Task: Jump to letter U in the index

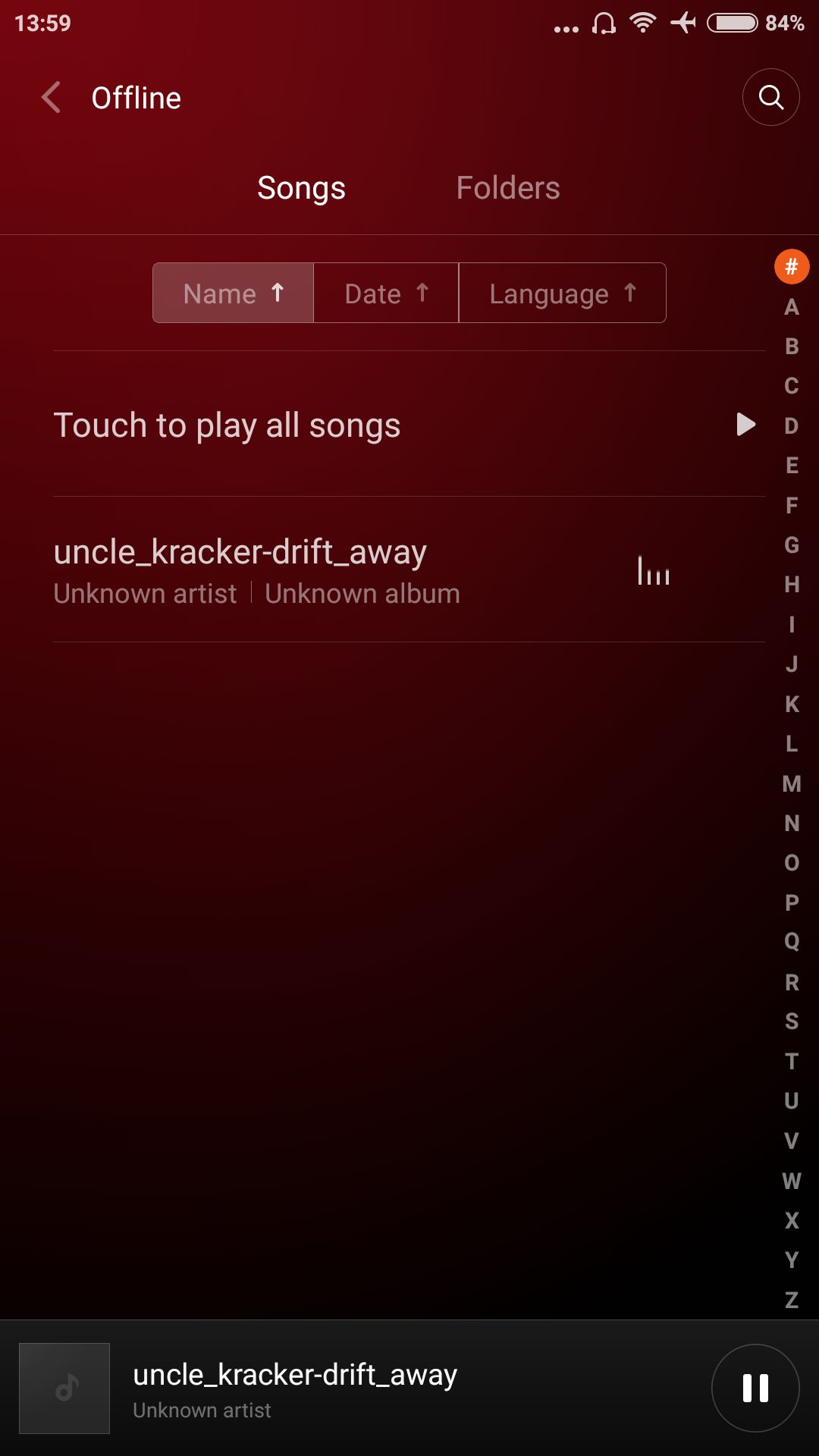Action: [x=792, y=1100]
